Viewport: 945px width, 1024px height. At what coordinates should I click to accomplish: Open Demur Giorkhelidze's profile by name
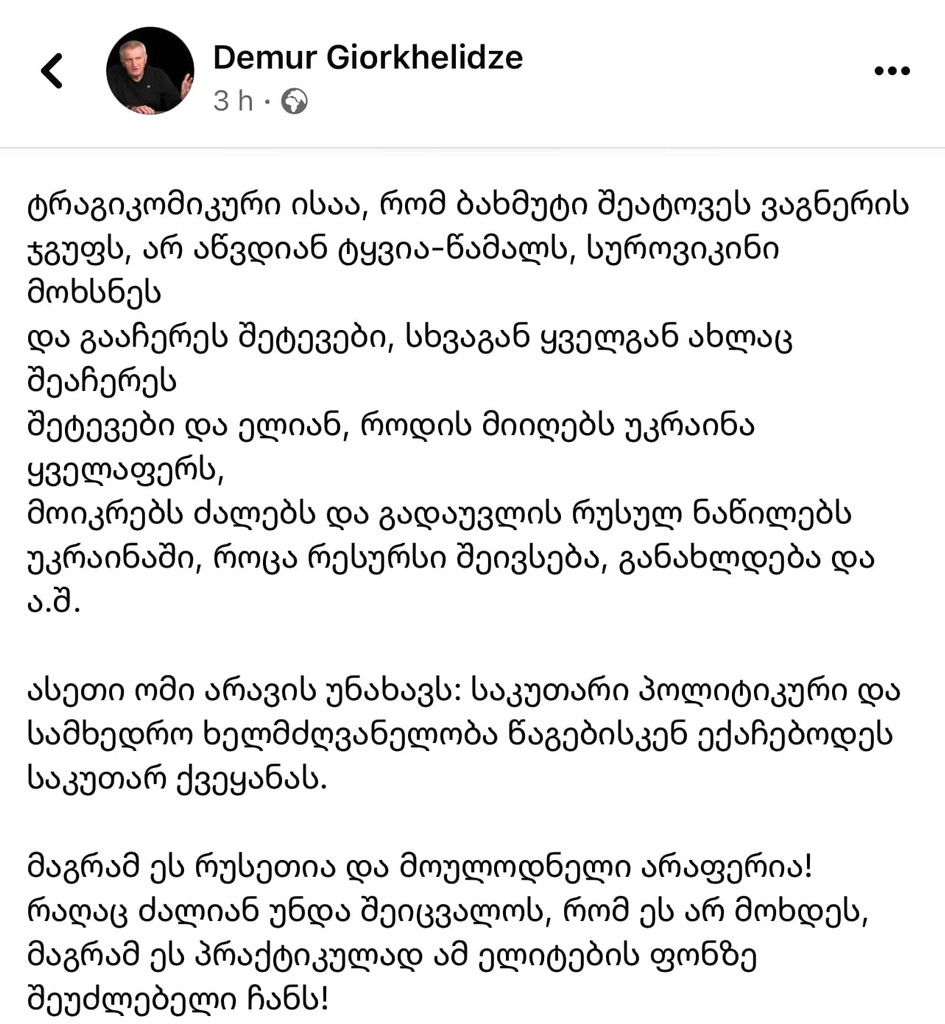point(367,57)
